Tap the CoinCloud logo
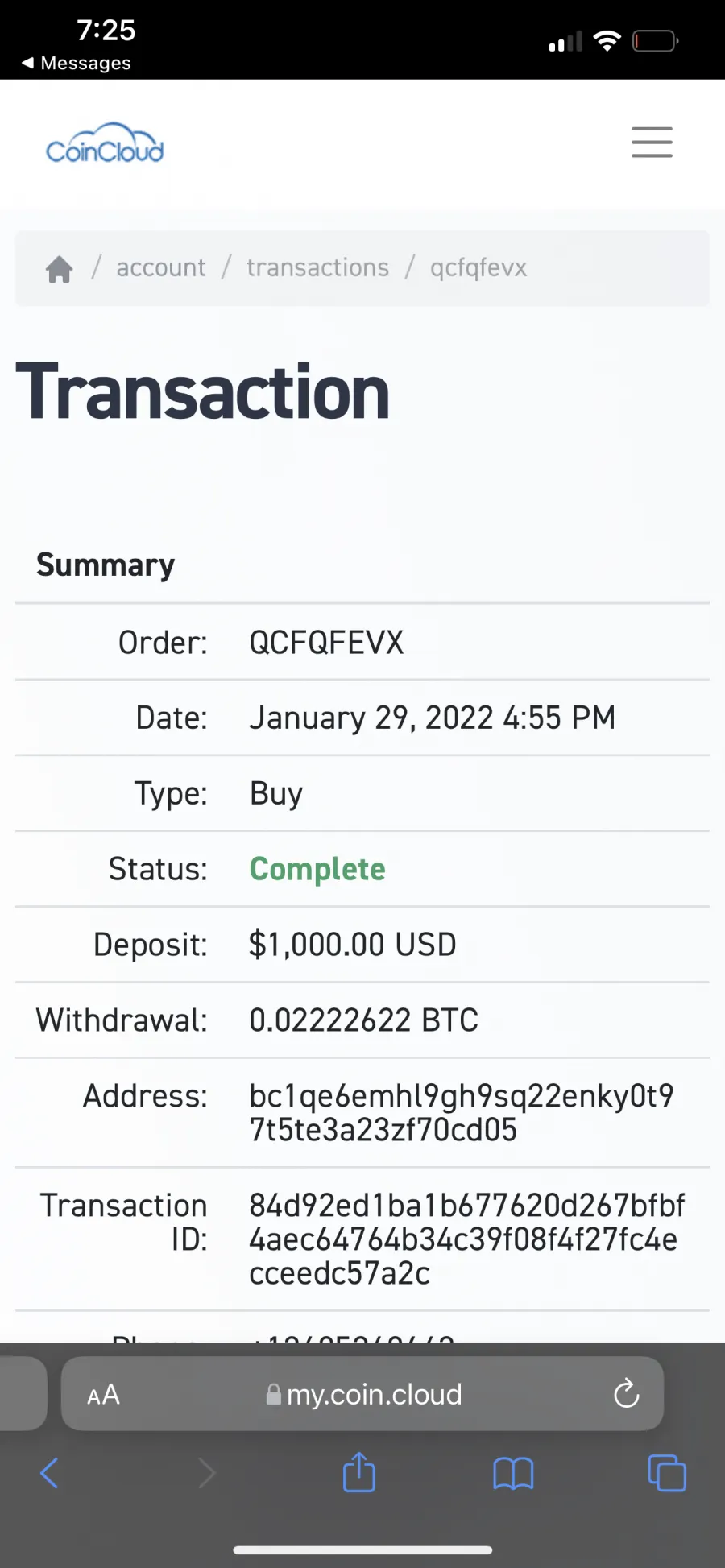The width and height of the screenshot is (725, 1568). (105, 143)
